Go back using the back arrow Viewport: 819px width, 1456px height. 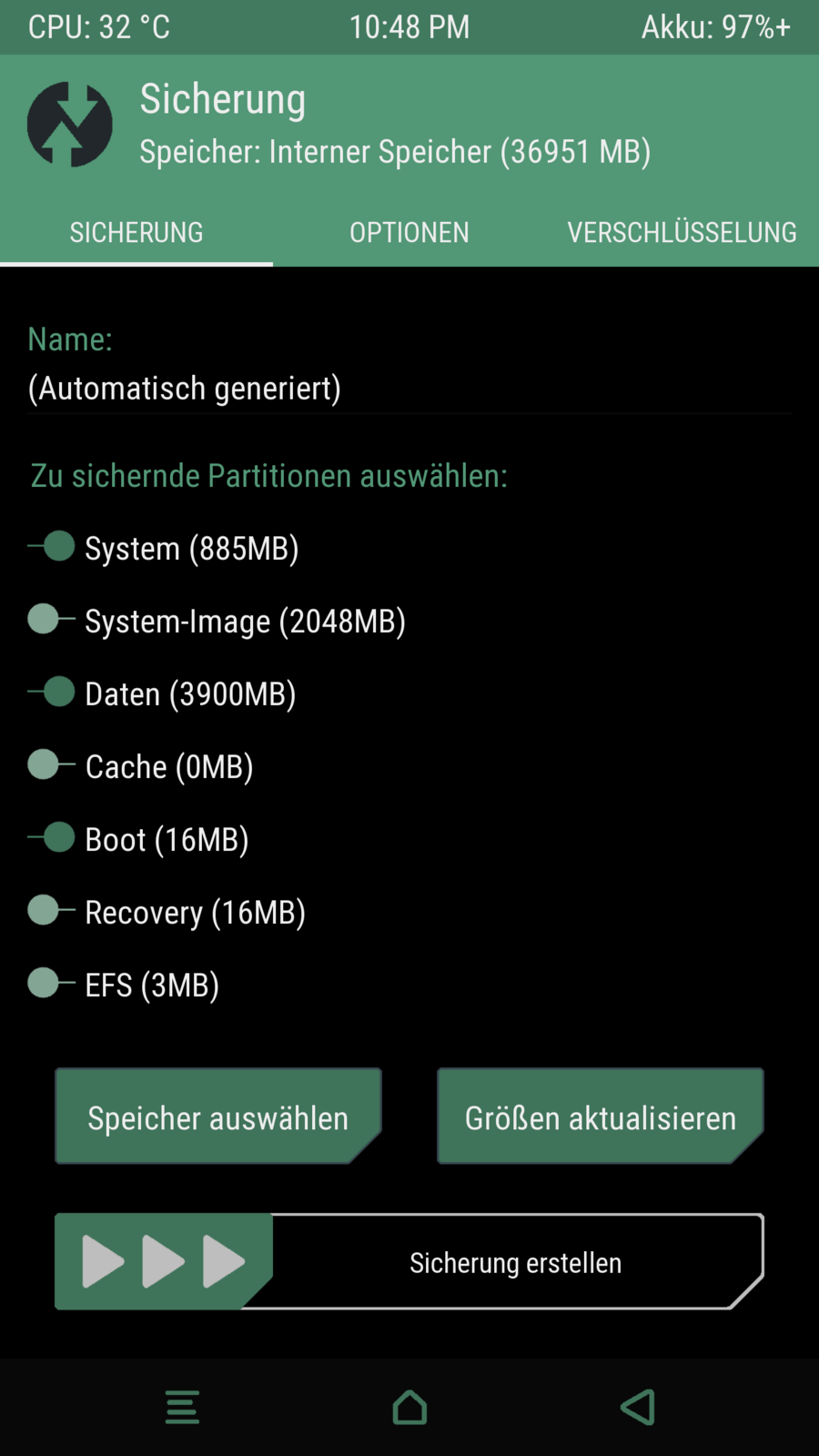(x=638, y=1407)
